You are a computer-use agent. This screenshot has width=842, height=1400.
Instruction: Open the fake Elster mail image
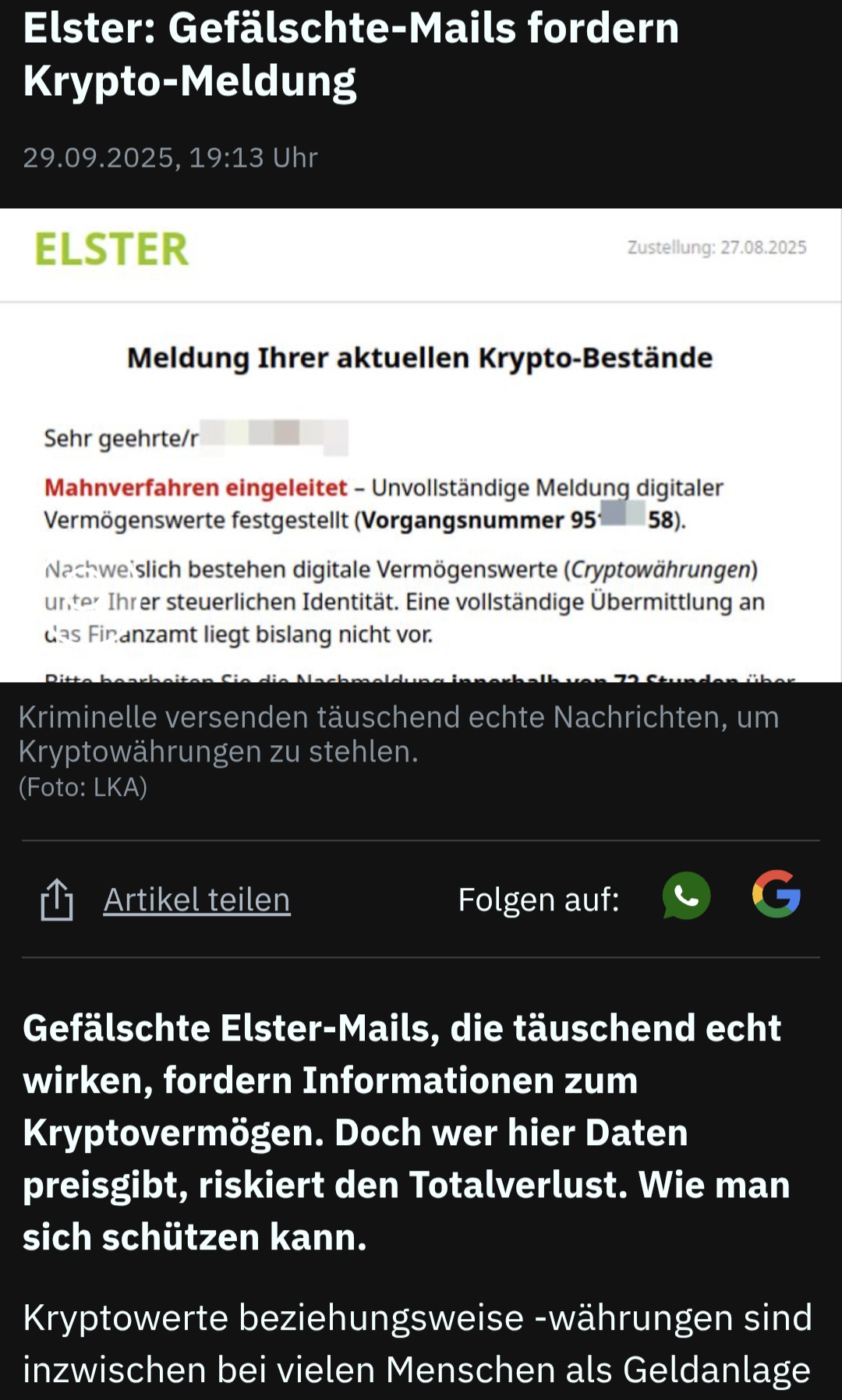coord(421,445)
